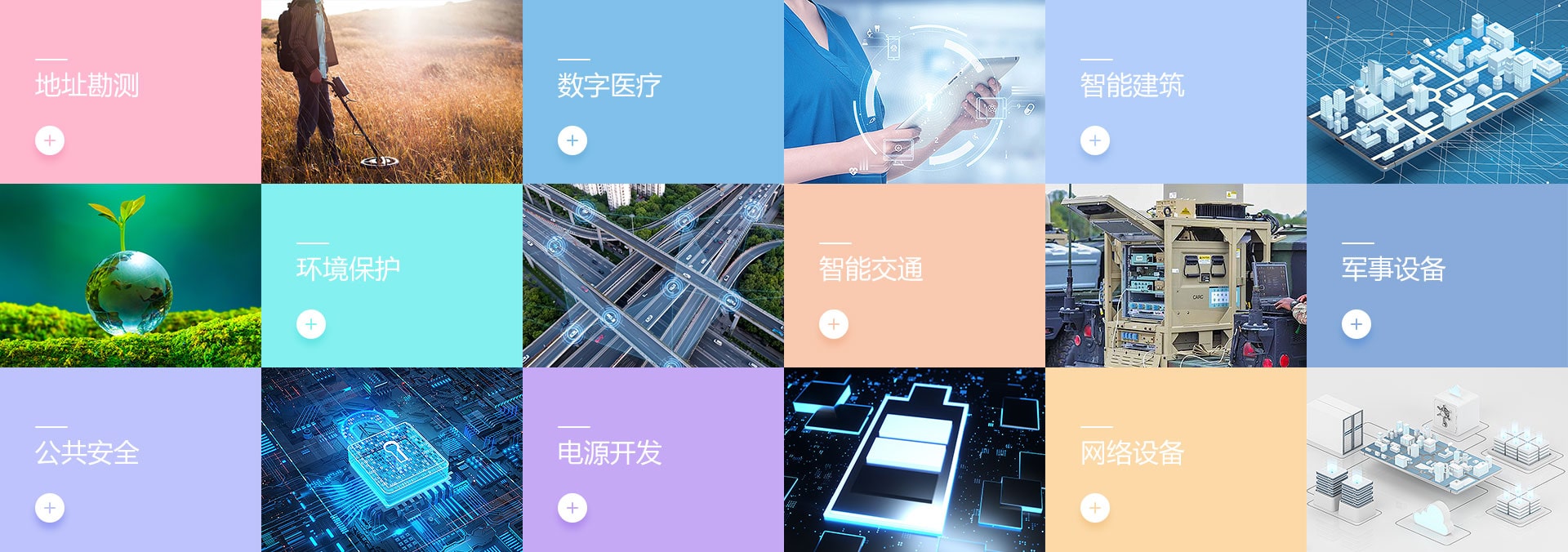Image resolution: width=1568 pixels, height=552 pixels.
Task: Expand 环境保护 with its plus button
Action: [311, 324]
